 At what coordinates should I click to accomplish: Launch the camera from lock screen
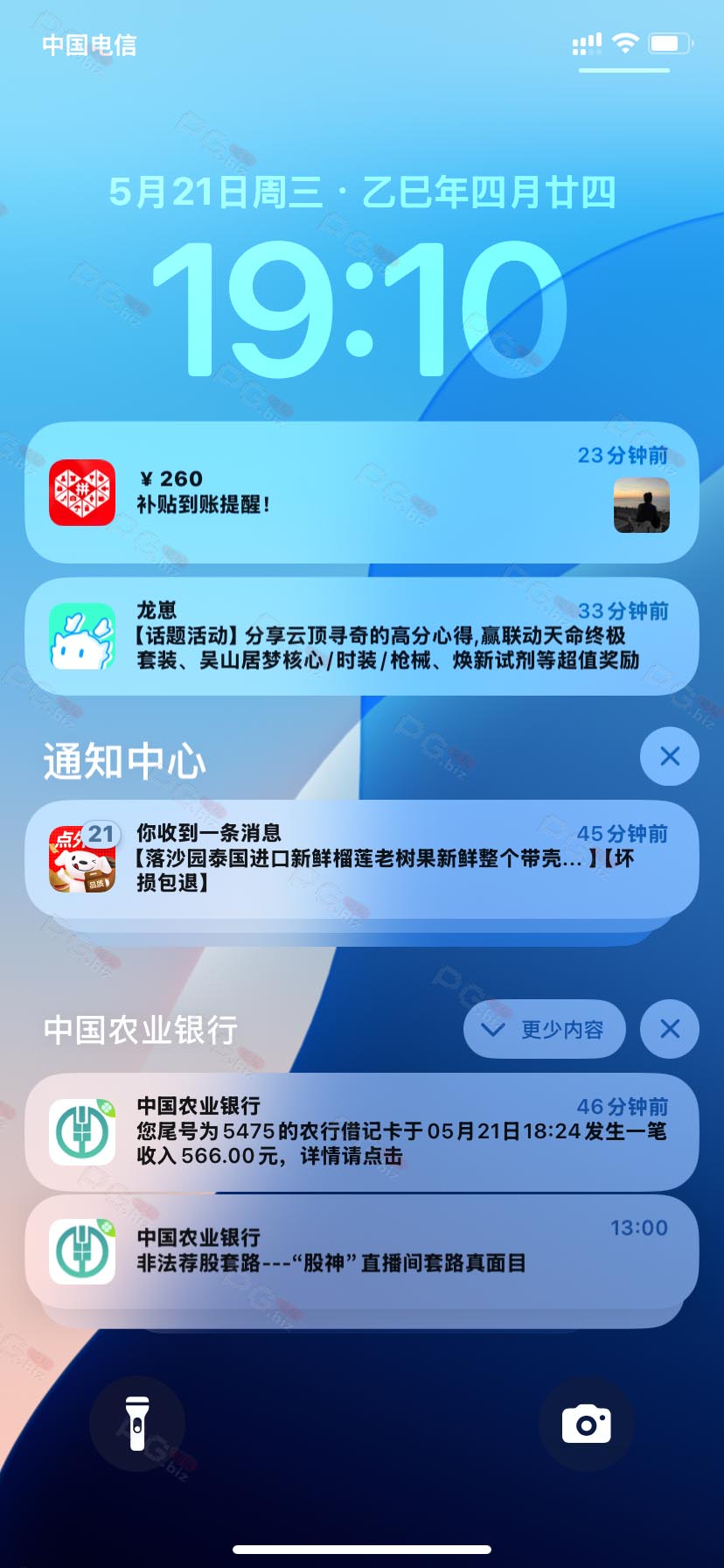pos(586,1424)
